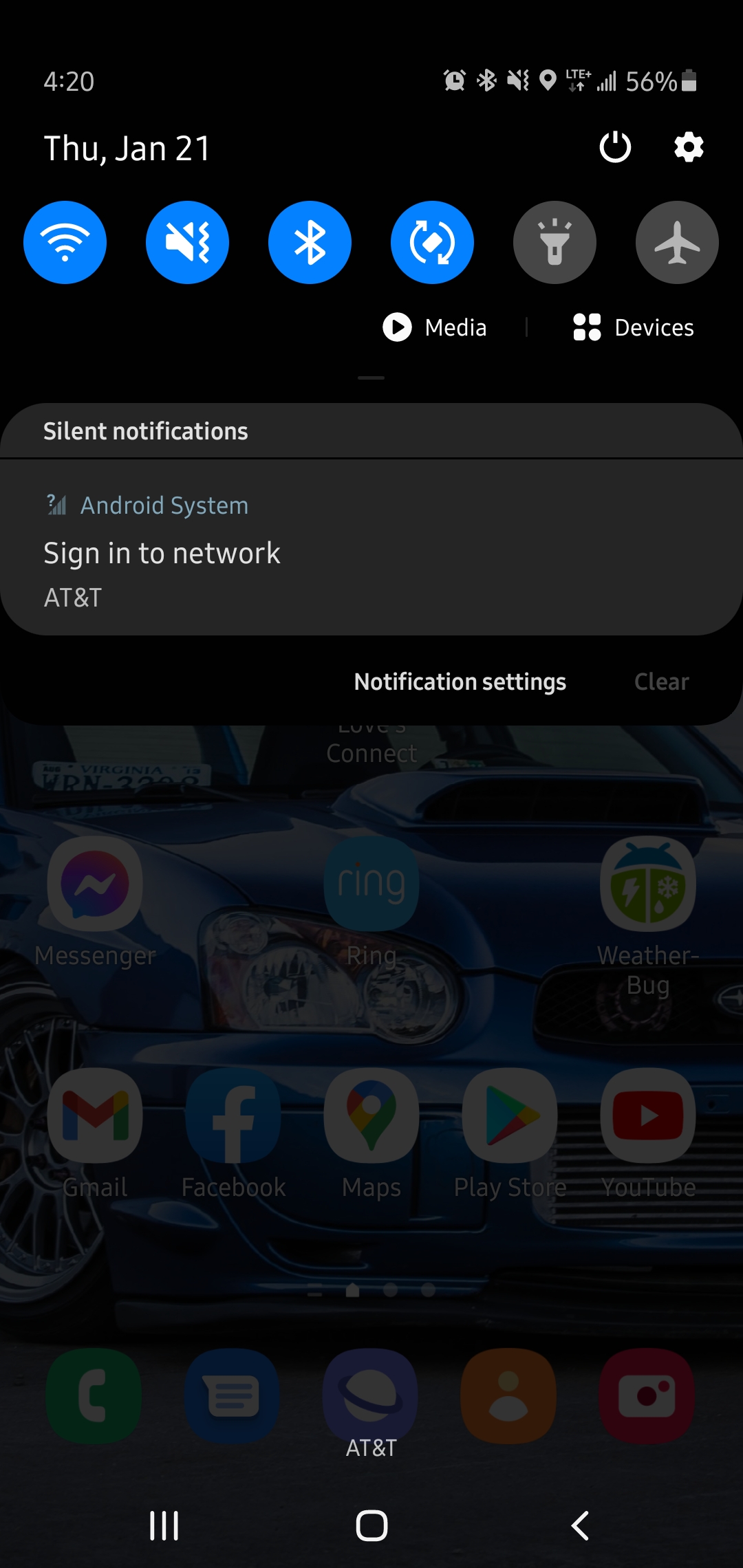Open settings via the gear icon
The width and height of the screenshot is (743, 1568).
click(689, 147)
